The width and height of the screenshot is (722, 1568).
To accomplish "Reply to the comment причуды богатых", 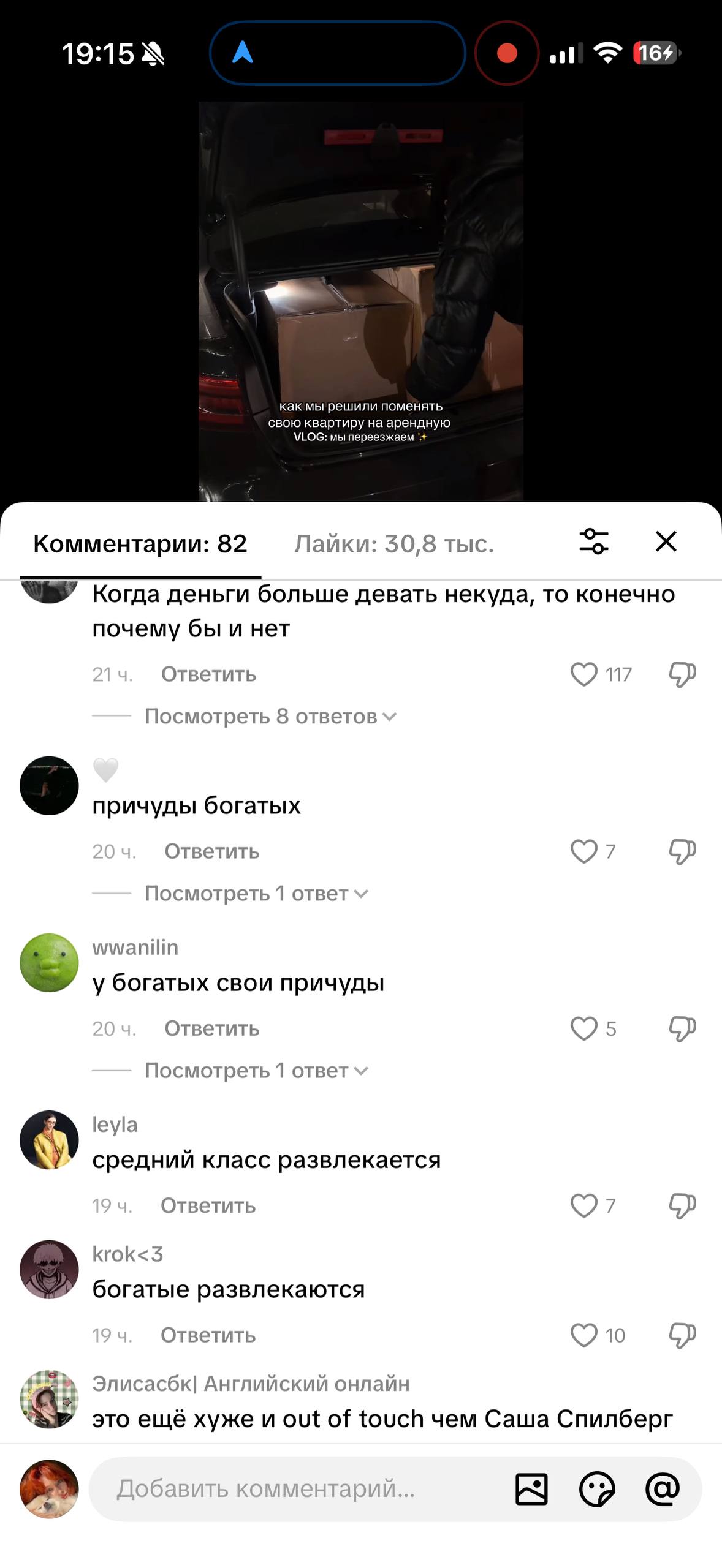I will tap(212, 851).
